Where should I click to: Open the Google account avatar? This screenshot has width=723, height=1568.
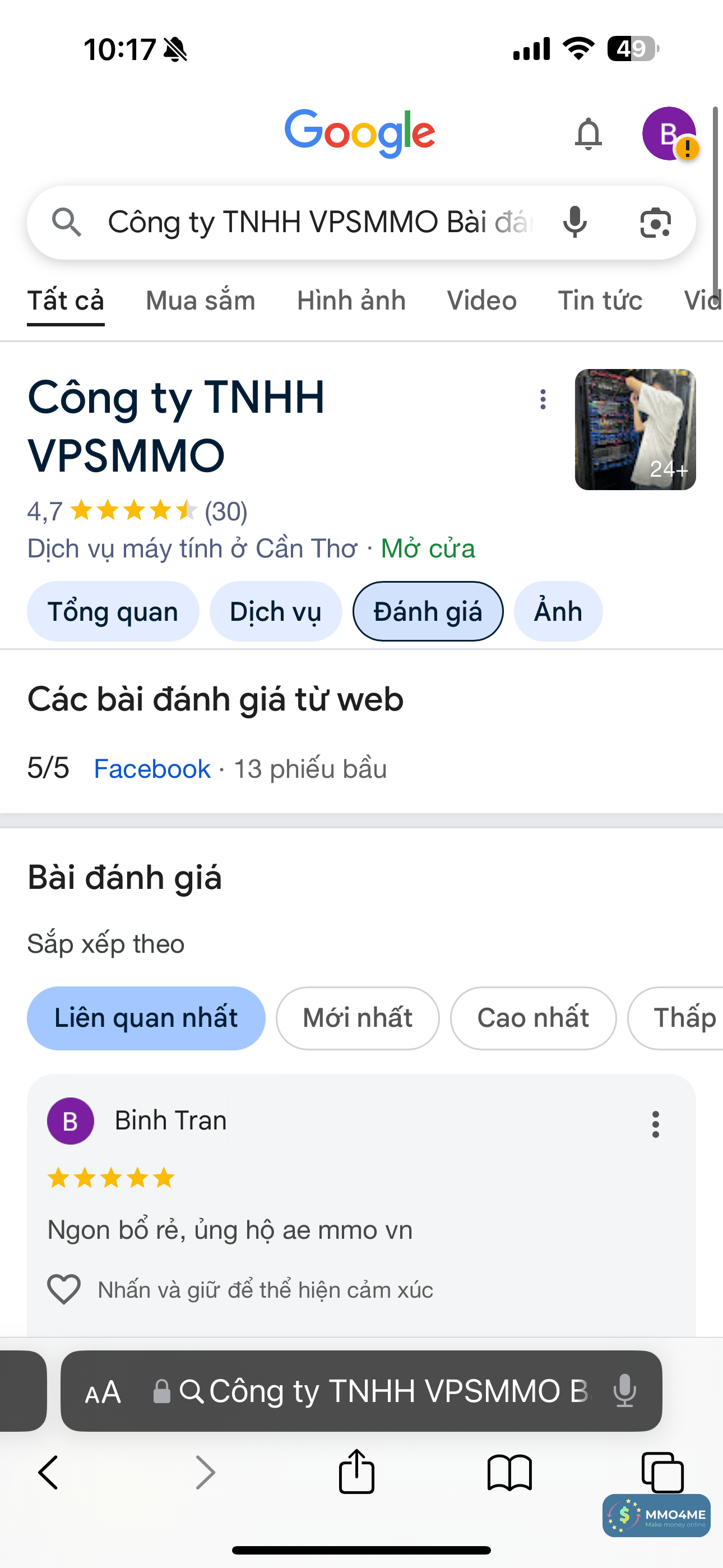point(669,133)
